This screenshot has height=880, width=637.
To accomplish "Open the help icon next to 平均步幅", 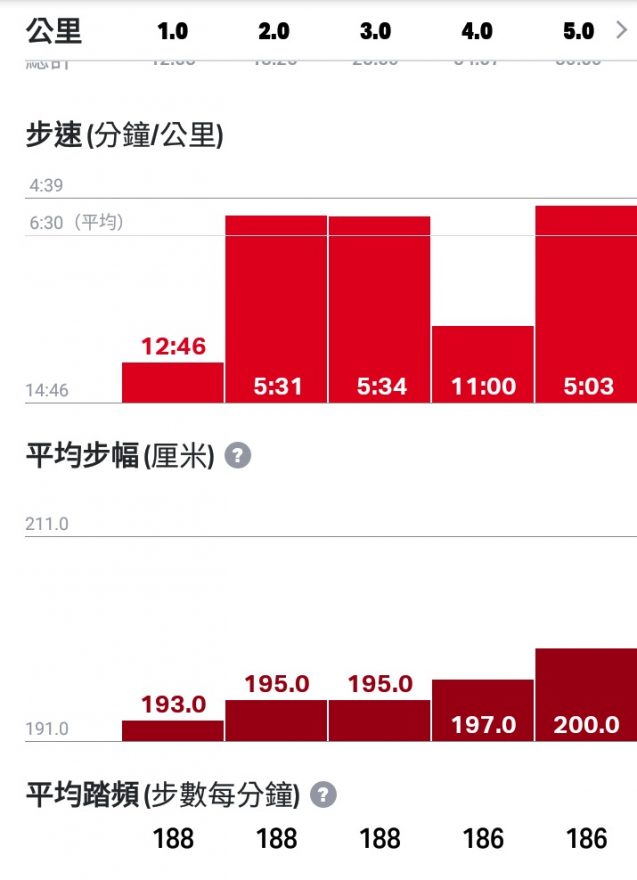I will [237, 456].
